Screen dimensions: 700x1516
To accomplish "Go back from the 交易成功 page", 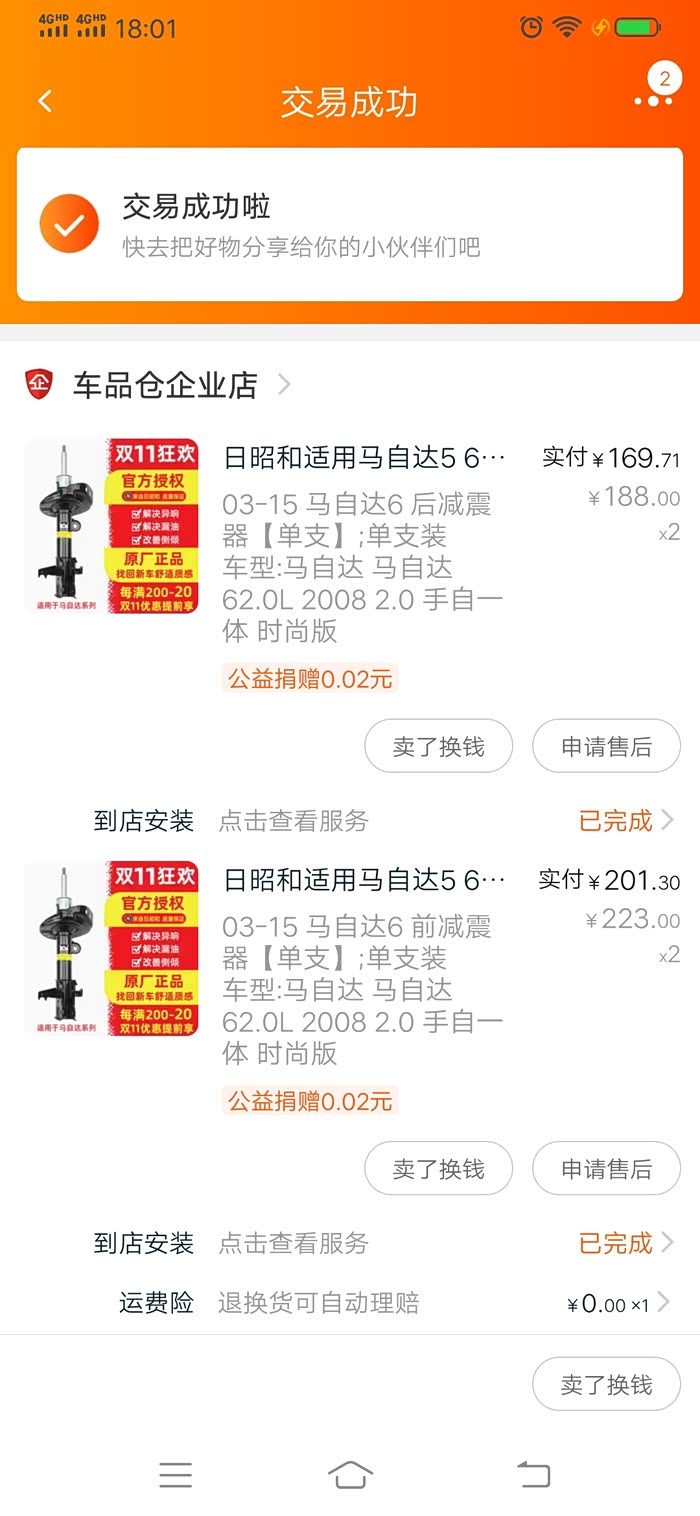I will [x=45, y=101].
